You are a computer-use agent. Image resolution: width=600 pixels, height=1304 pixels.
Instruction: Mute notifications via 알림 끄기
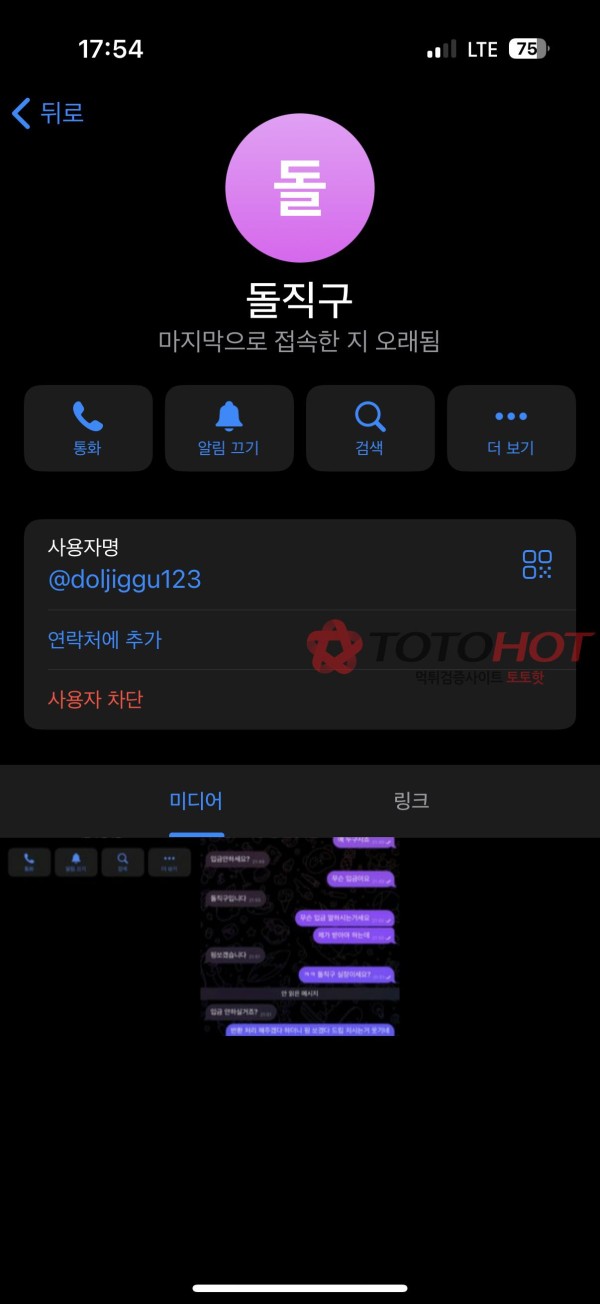(229, 428)
